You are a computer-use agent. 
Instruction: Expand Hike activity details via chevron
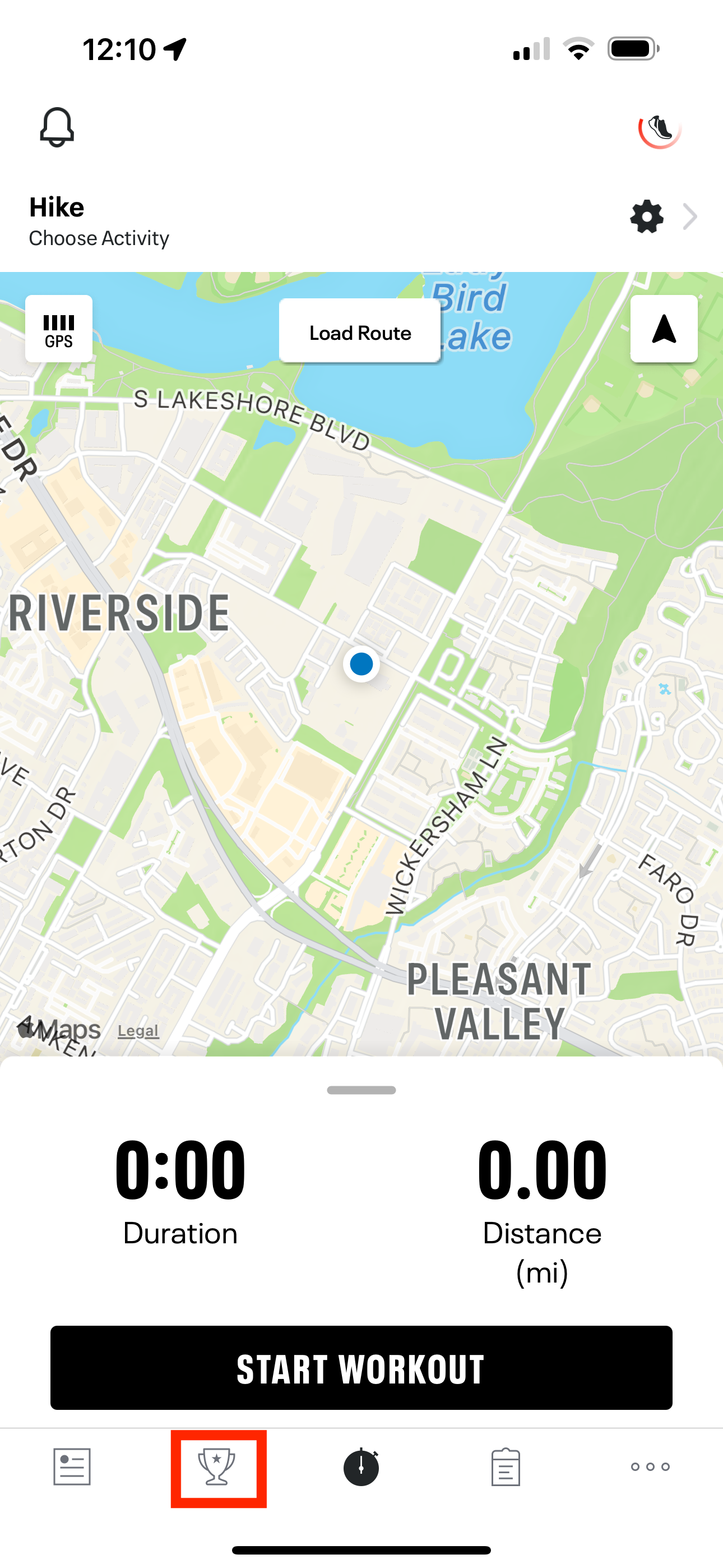click(x=689, y=217)
